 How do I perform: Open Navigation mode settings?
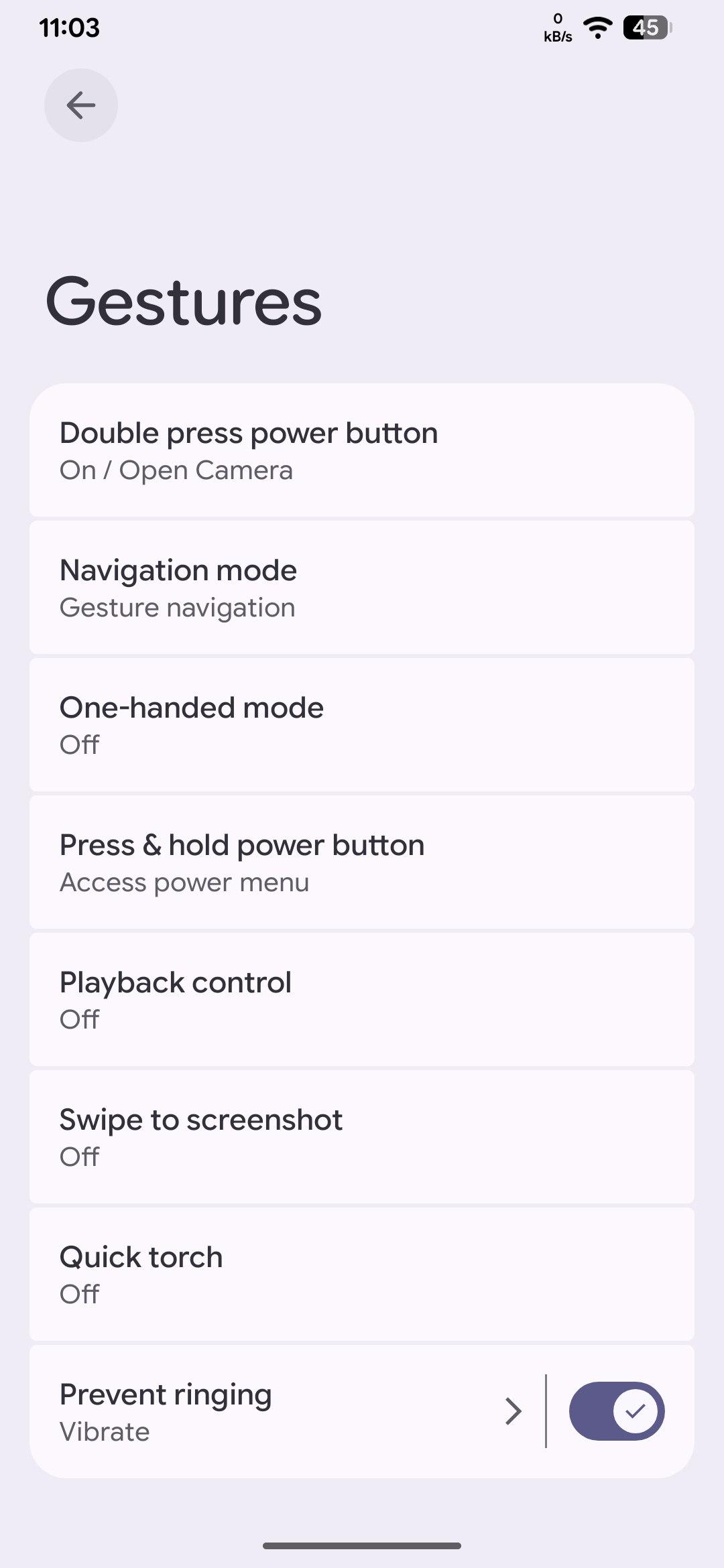point(362,588)
